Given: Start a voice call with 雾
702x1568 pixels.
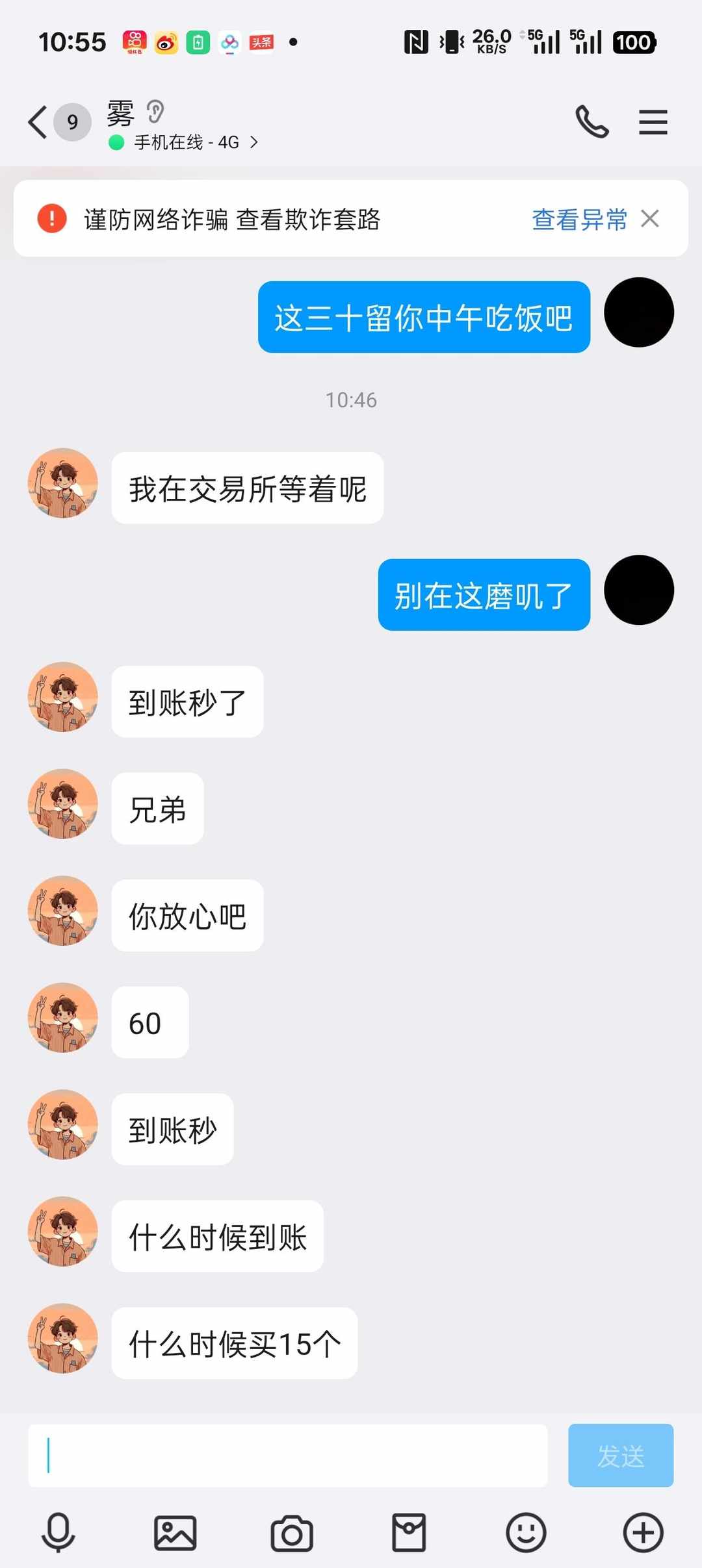Looking at the screenshot, I should [x=592, y=121].
